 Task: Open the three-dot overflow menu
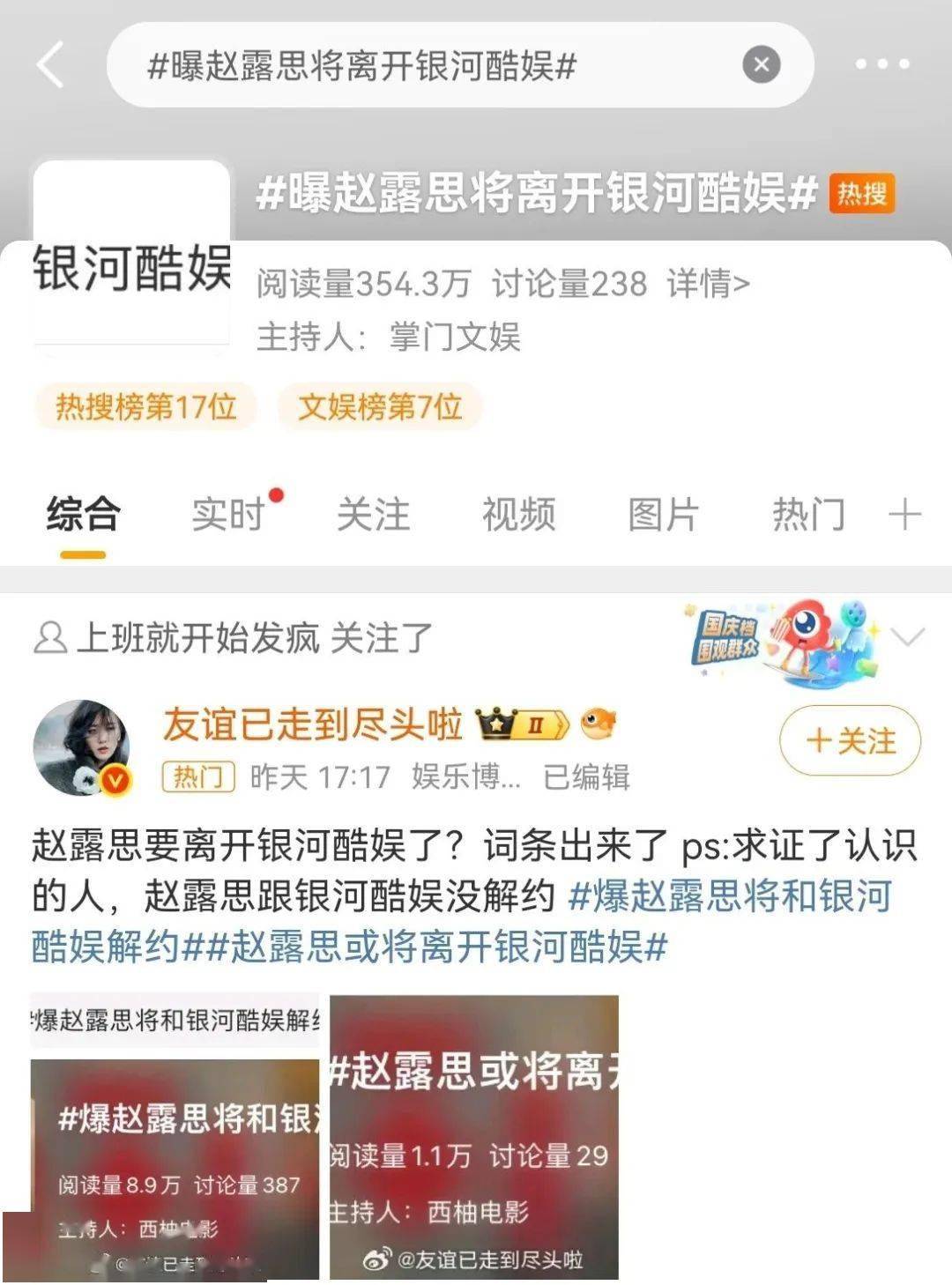[x=881, y=64]
